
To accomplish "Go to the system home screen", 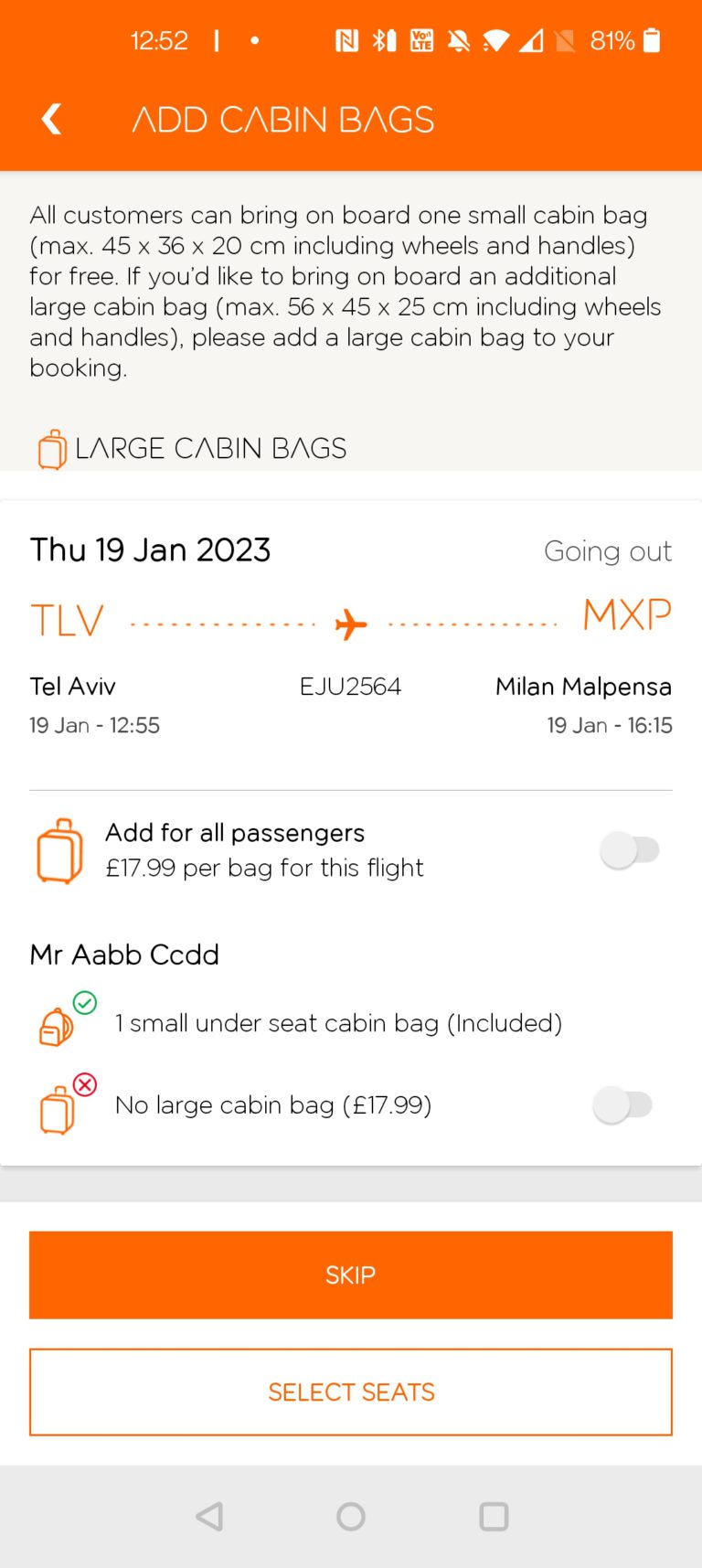I will [x=351, y=1517].
